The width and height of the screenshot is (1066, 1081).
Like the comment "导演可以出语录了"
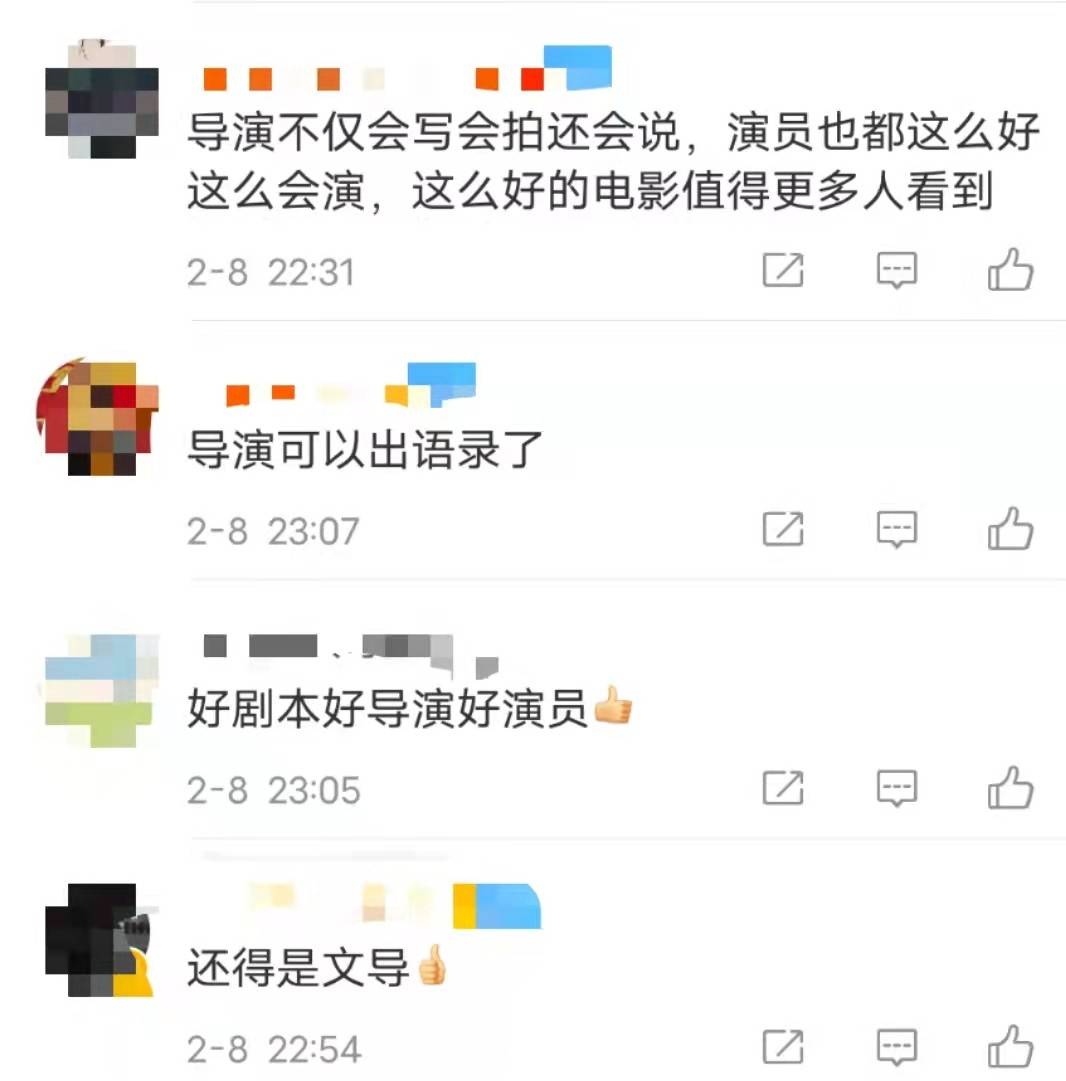pos(1010,529)
